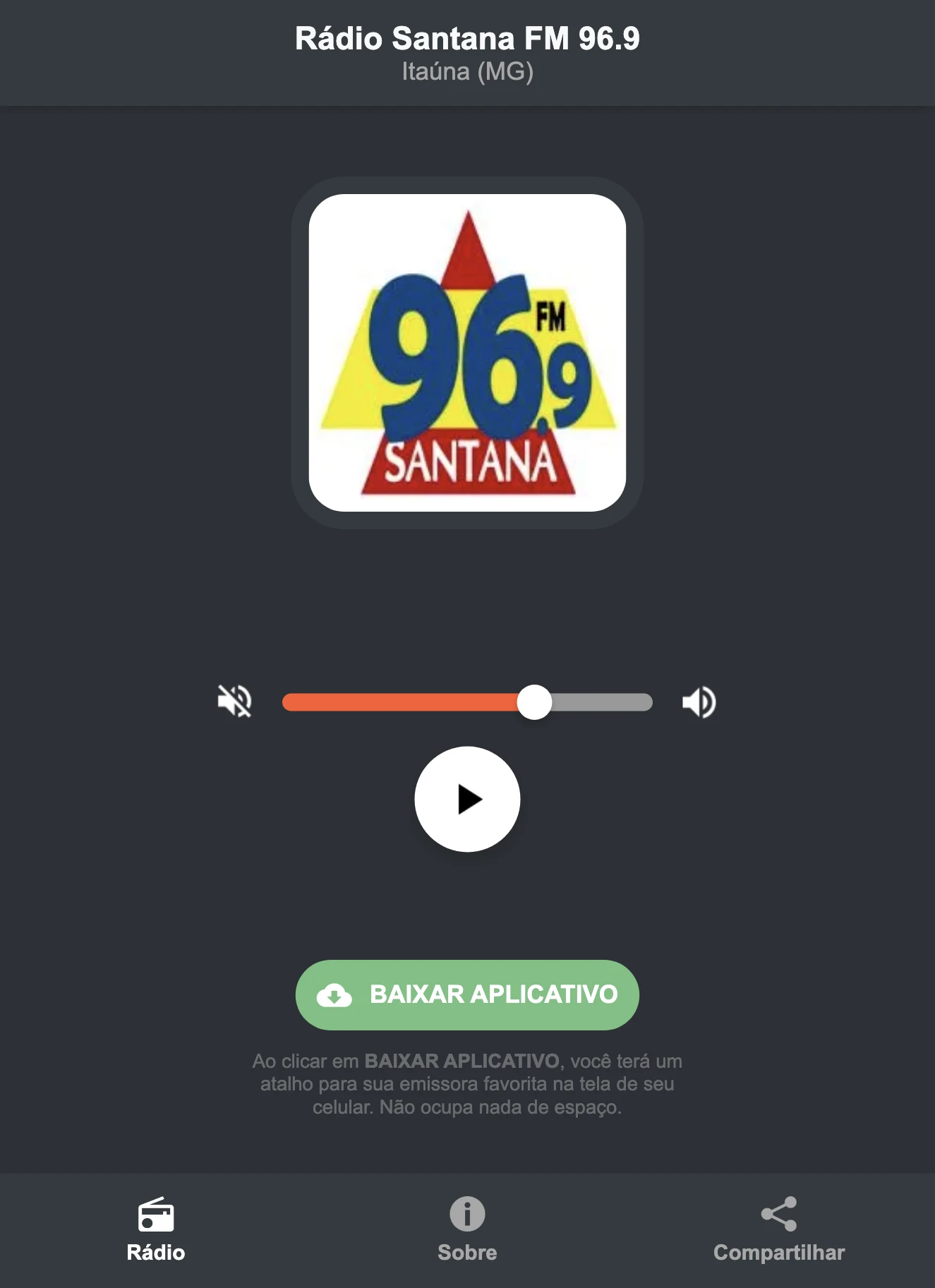This screenshot has width=935, height=1288.
Task: Select the Santana FM 96.9 station logo
Action: pos(467,351)
